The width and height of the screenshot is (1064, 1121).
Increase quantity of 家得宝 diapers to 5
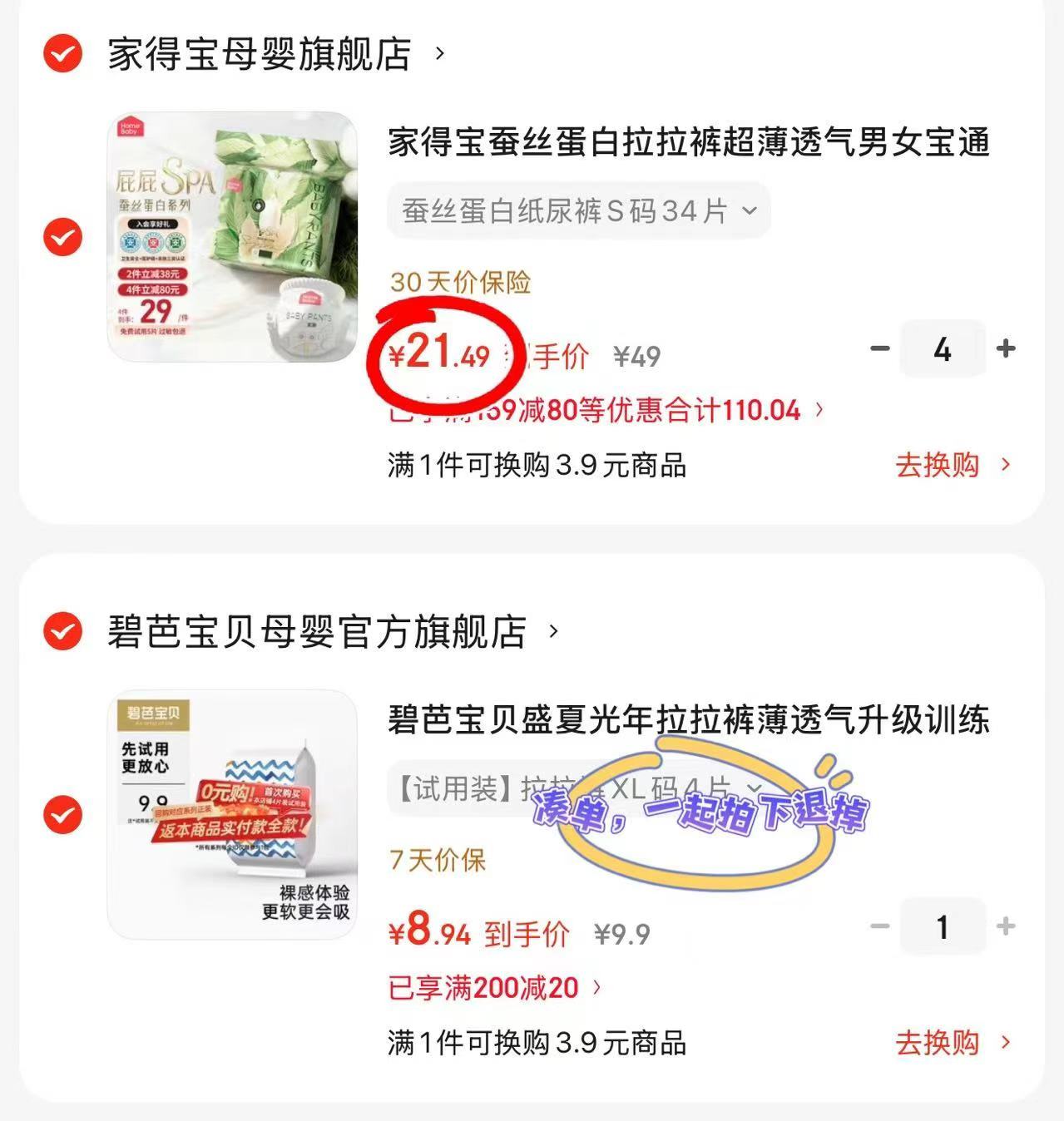point(1007,349)
